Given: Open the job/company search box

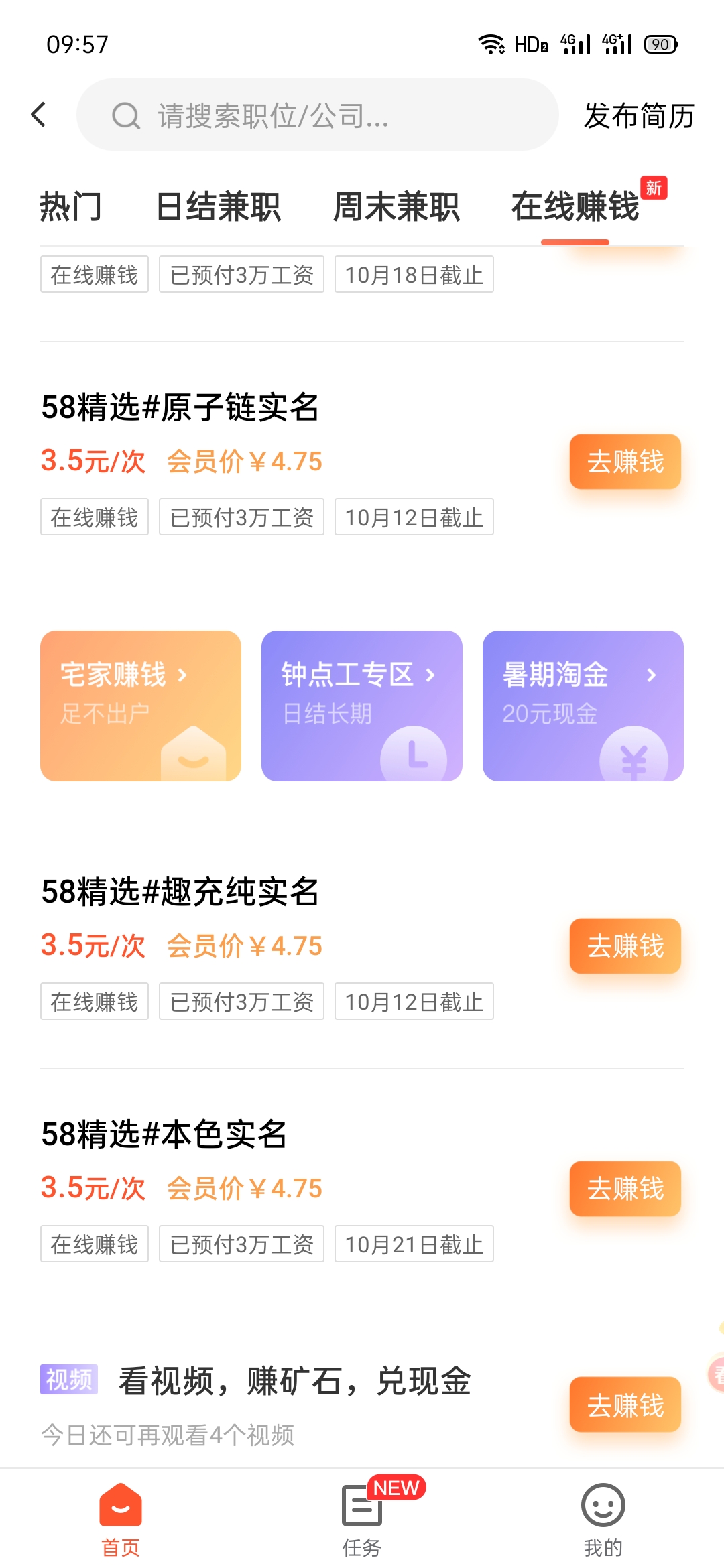Looking at the screenshot, I should [318, 115].
